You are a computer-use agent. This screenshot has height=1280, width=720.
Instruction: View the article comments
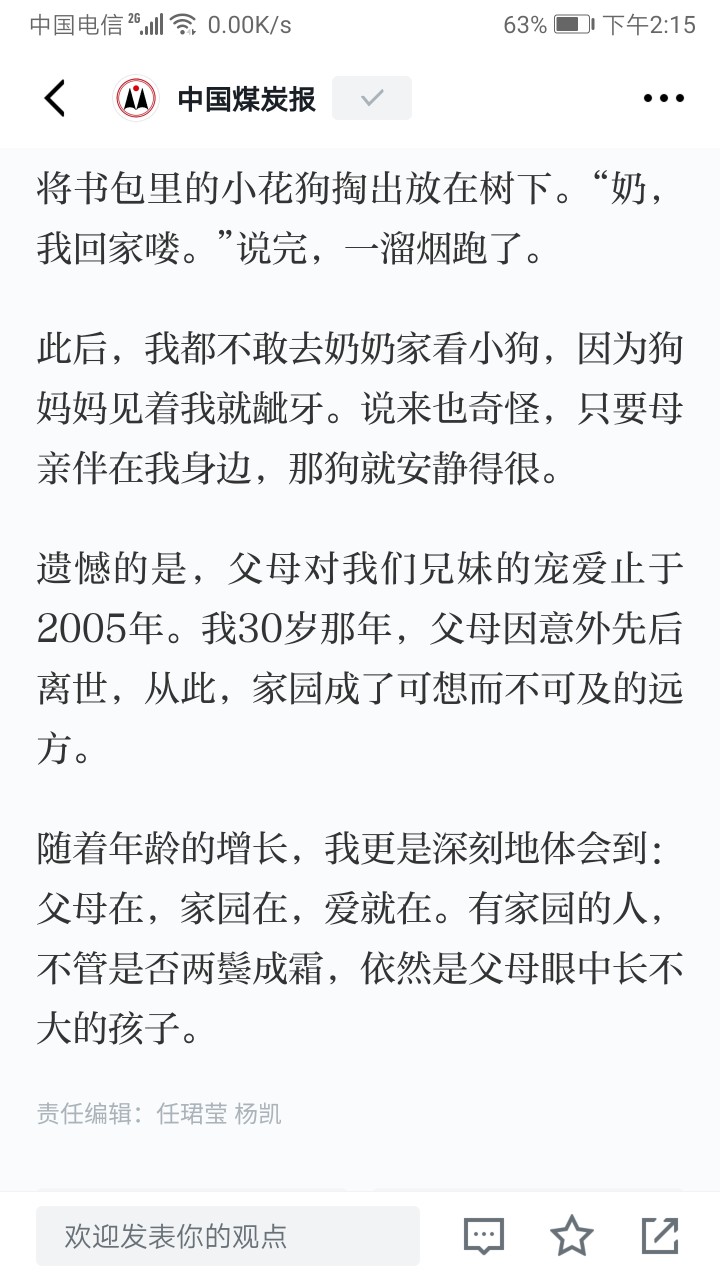[x=484, y=1236]
